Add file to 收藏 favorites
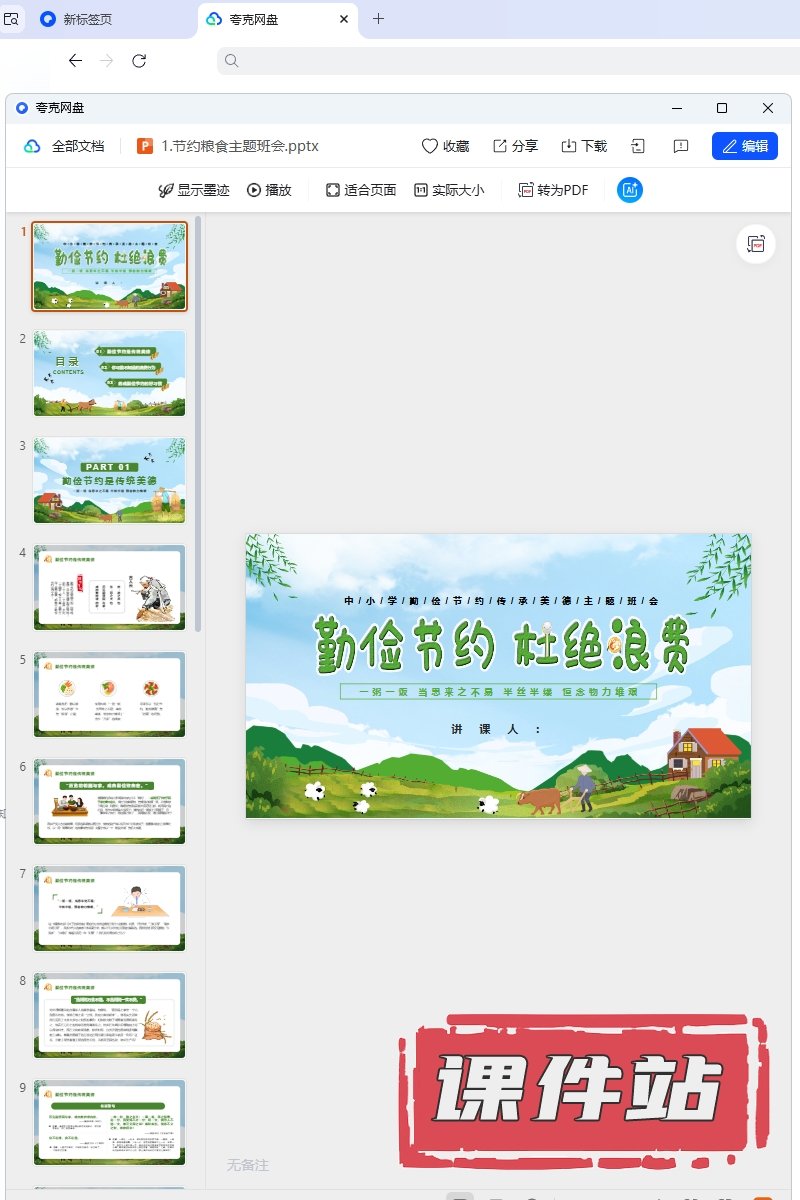 (x=445, y=146)
